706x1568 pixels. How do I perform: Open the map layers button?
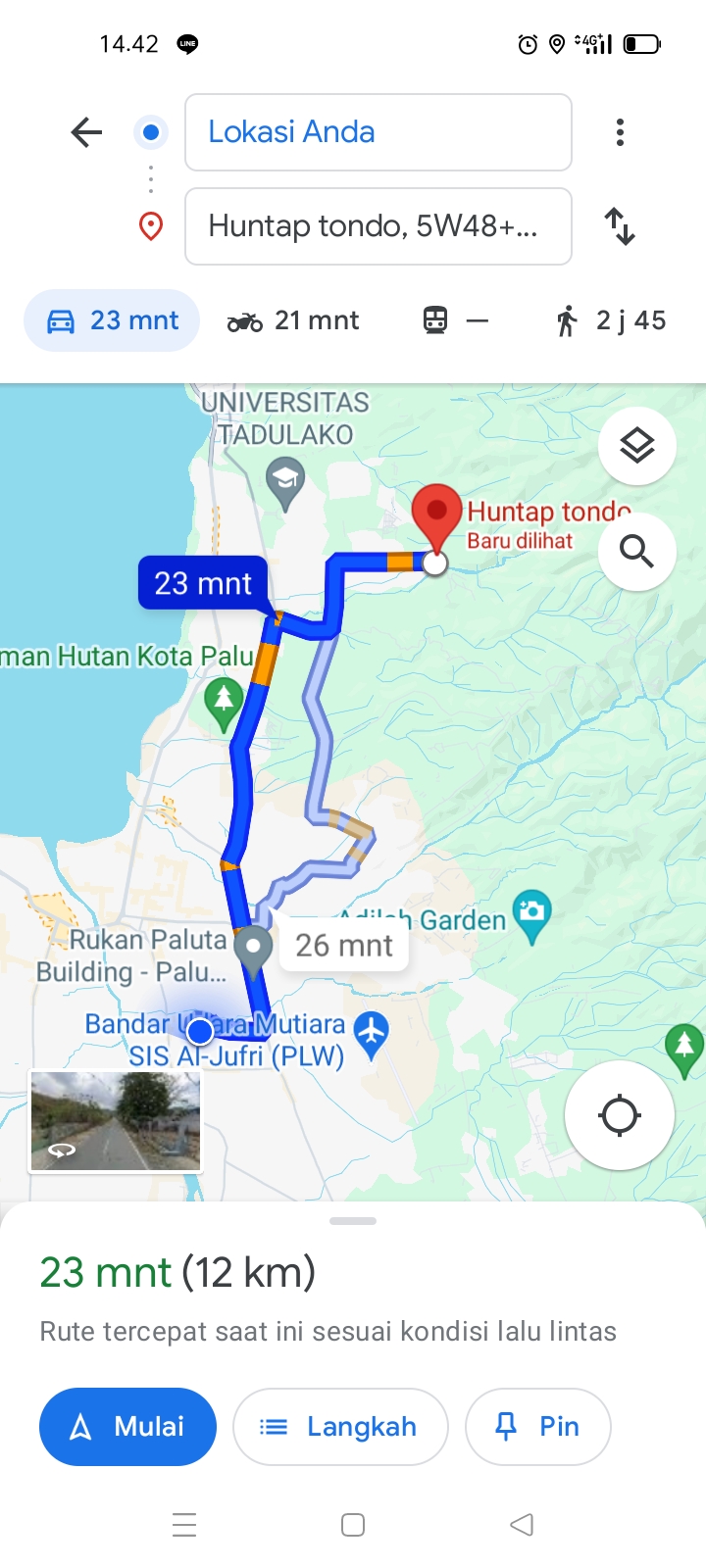point(637,446)
